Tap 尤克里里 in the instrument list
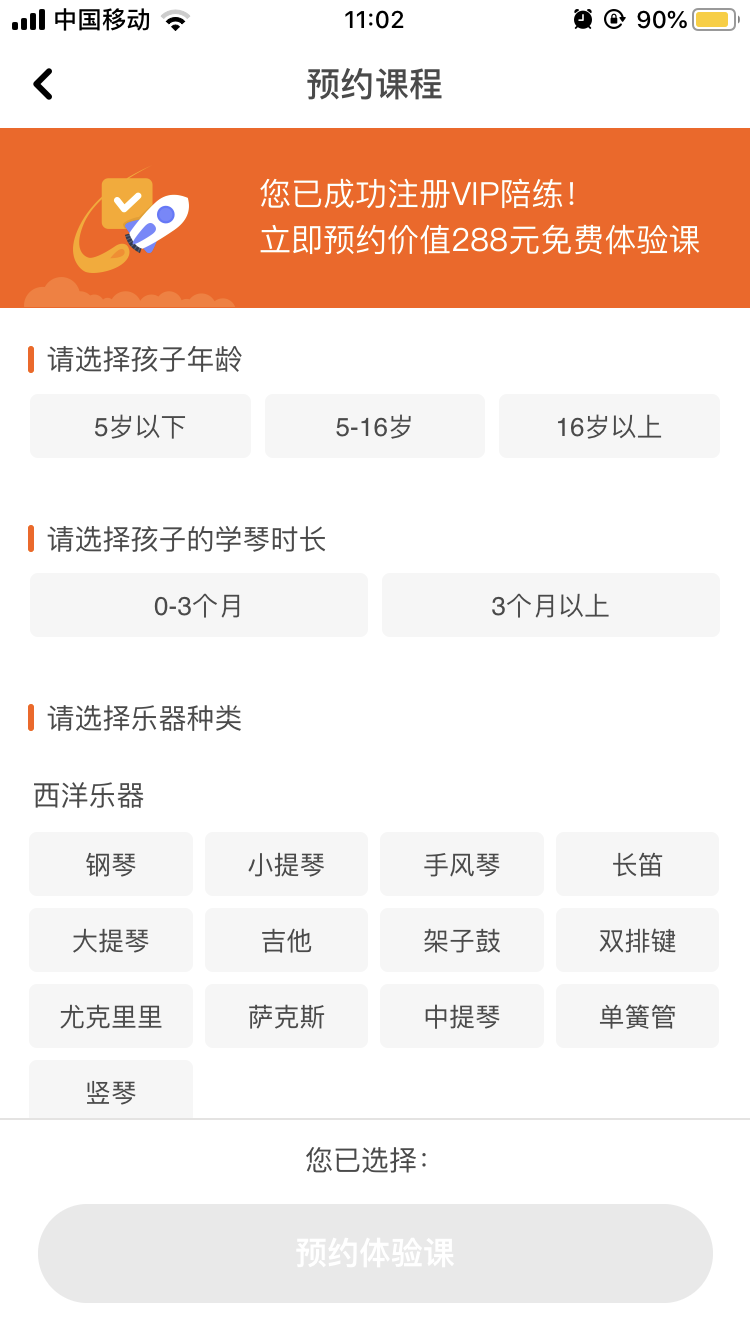Viewport: 750px width, 1334px height. pos(110,1015)
